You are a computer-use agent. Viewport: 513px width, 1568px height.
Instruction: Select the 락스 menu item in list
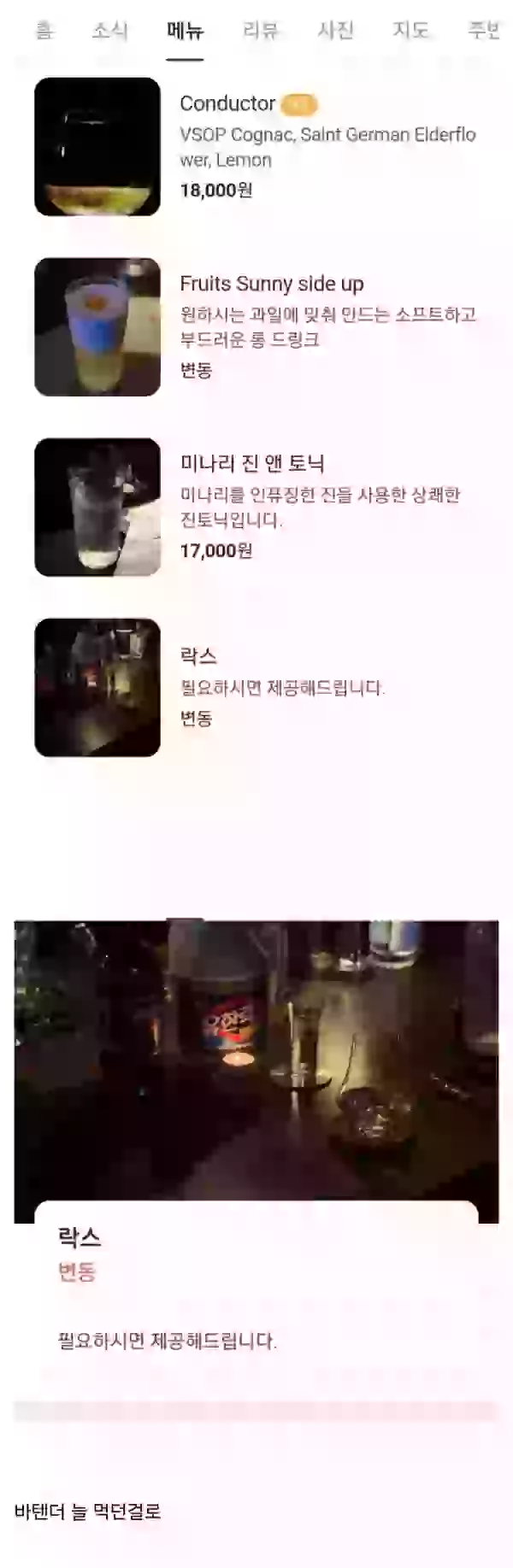pyautogui.click(x=256, y=687)
